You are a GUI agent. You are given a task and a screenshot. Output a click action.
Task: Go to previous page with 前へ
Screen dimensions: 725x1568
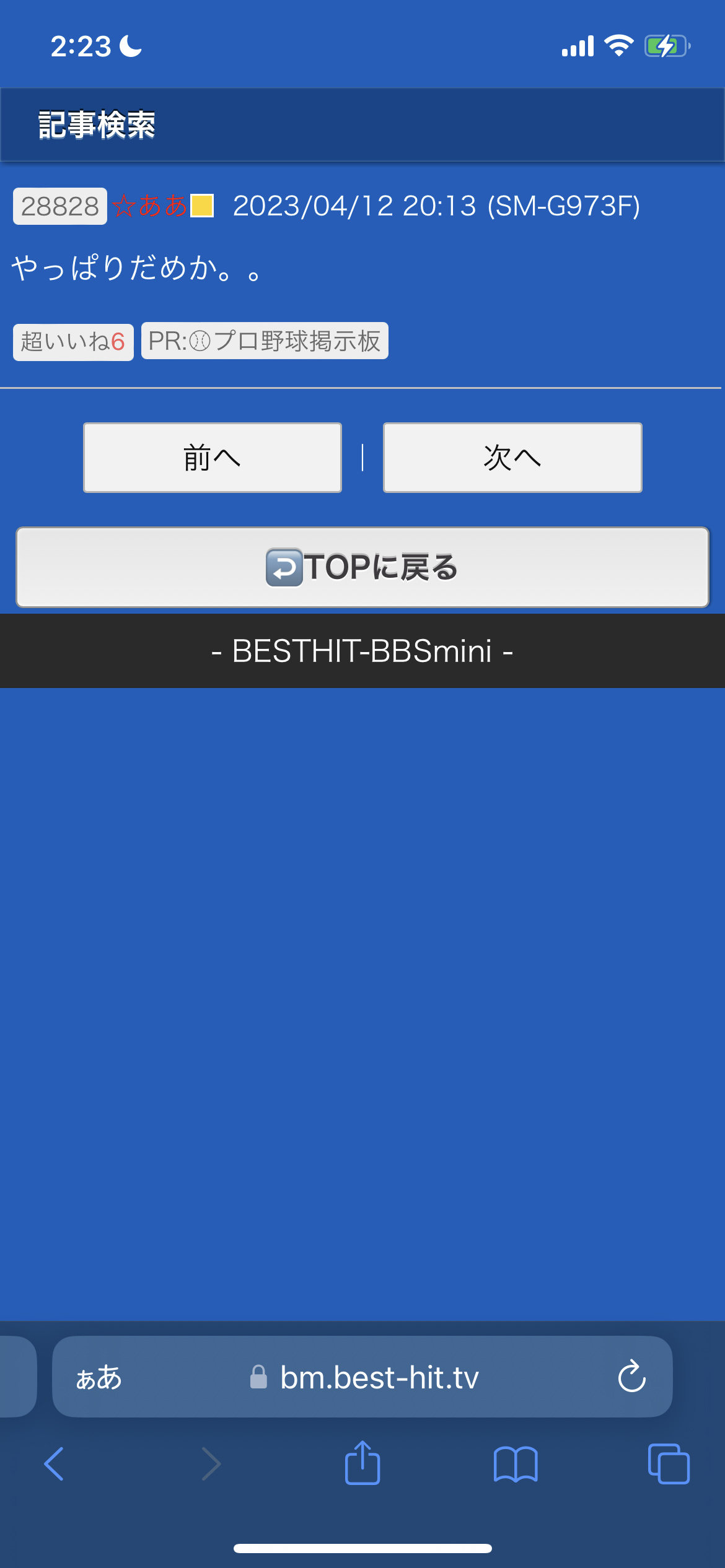(213, 458)
